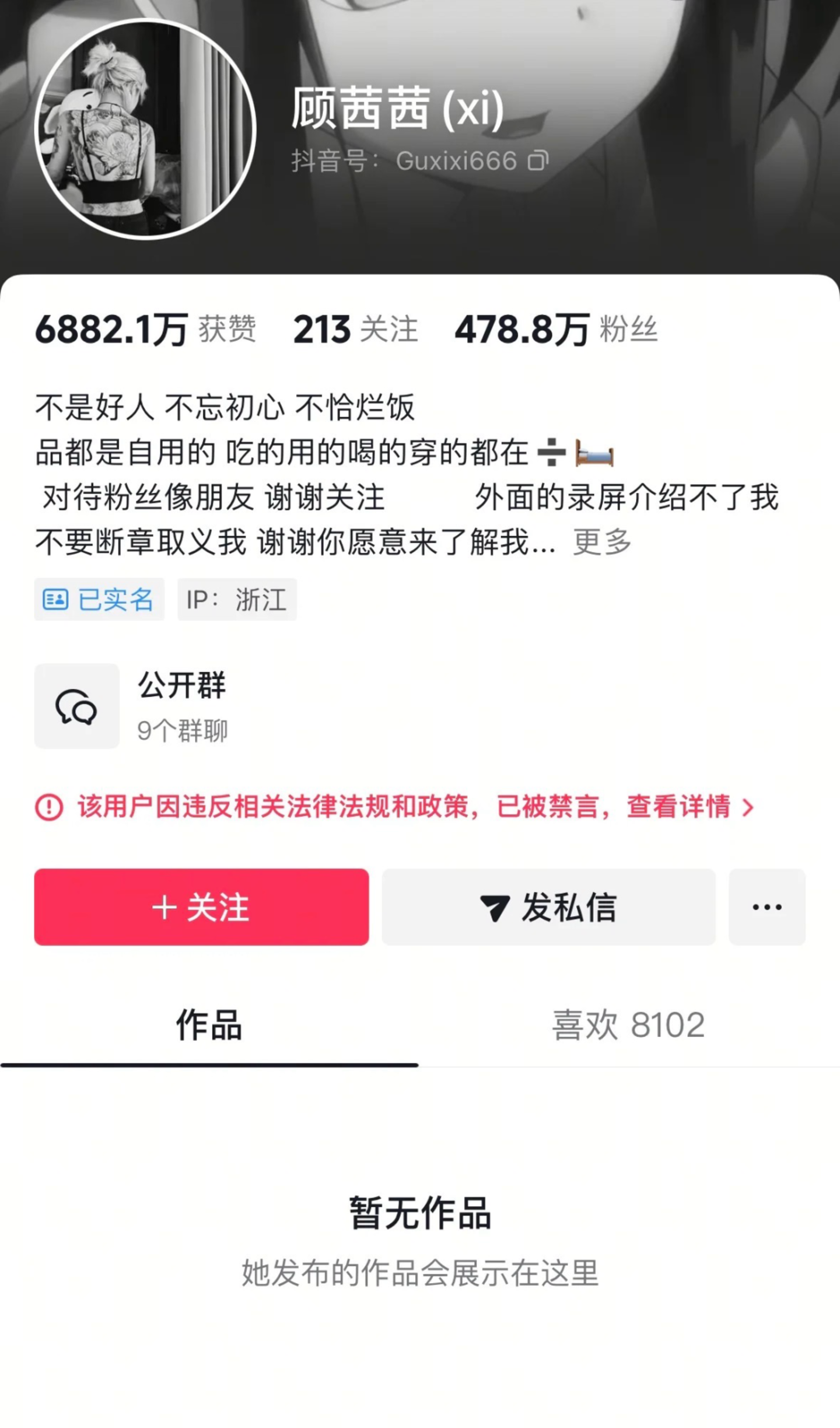View the 关注 following list

pos(355,330)
